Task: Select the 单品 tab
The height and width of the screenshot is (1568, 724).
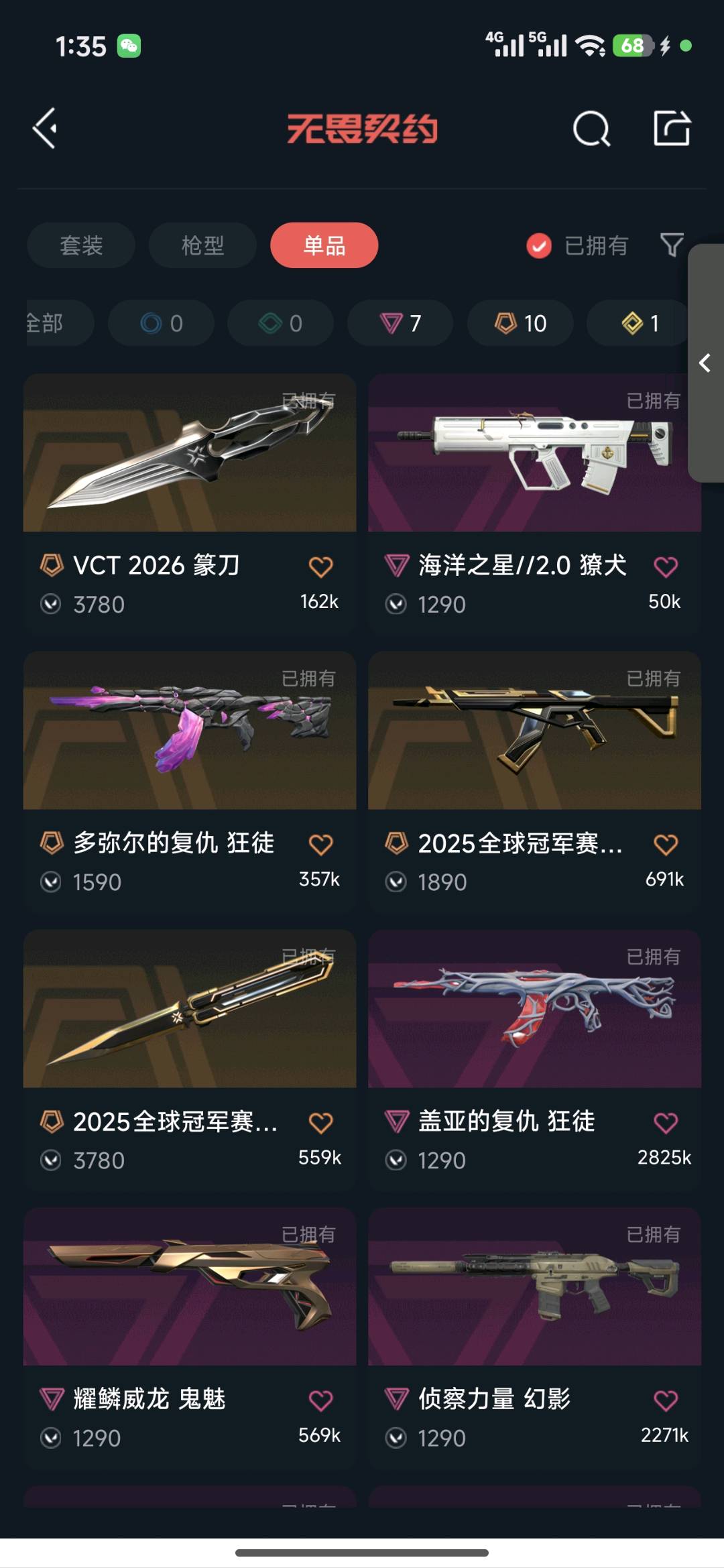Action: pyautogui.click(x=324, y=245)
